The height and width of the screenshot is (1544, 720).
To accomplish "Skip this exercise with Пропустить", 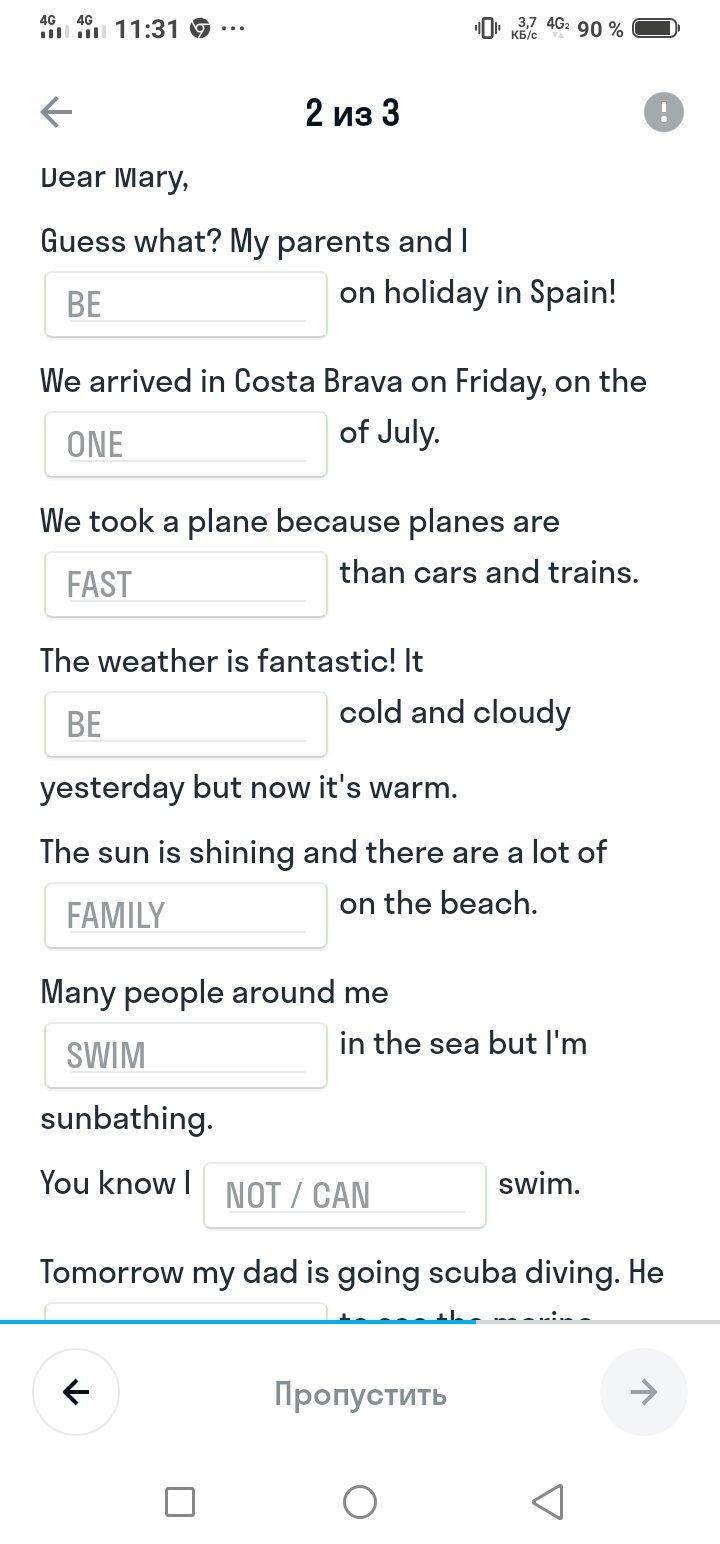I will pyautogui.click(x=360, y=1394).
